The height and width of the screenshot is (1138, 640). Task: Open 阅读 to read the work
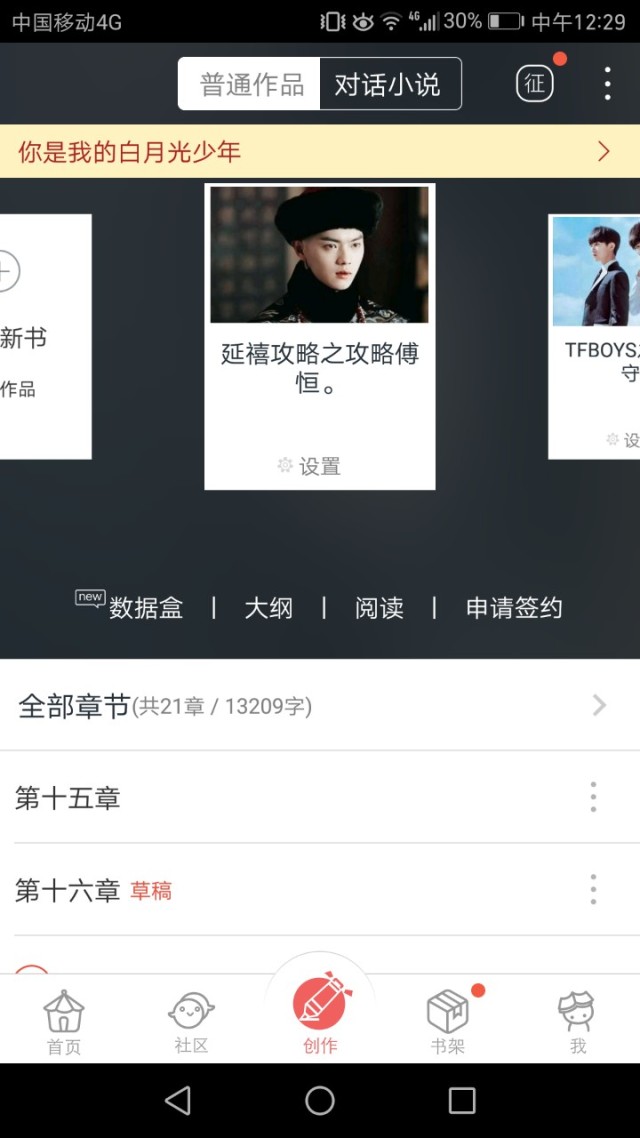(379, 608)
